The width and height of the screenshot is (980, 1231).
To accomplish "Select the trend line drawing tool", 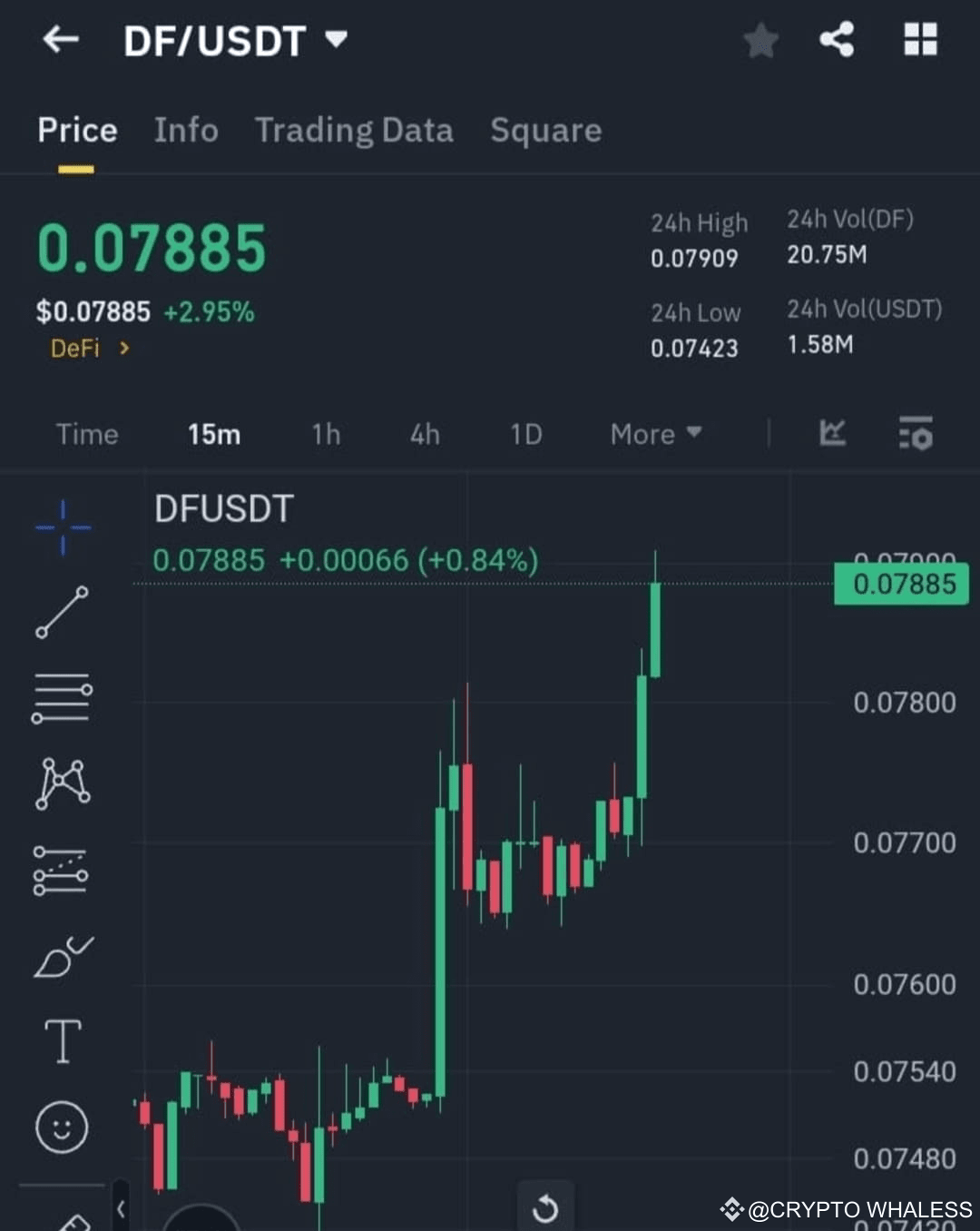I will (x=61, y=610).
